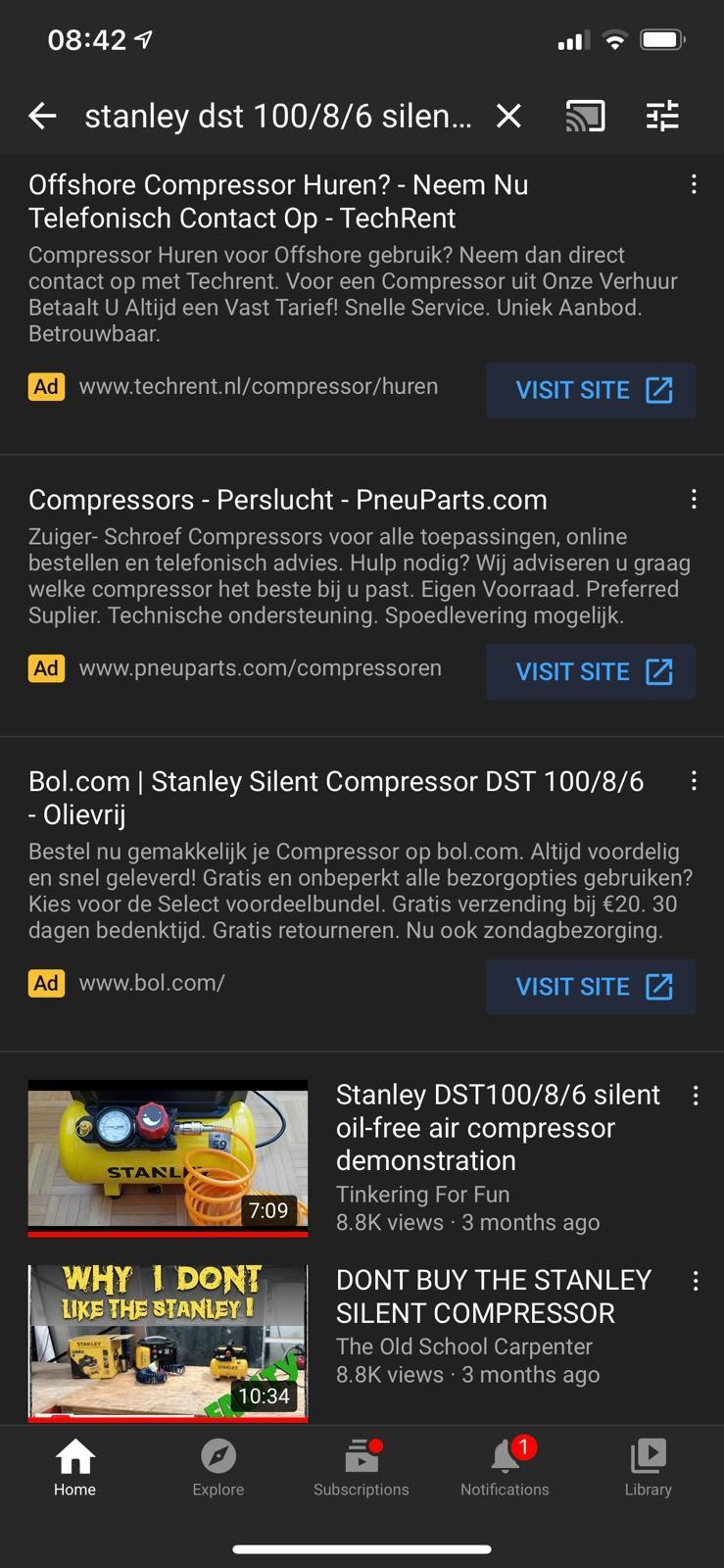Open the Notifications tab
724x1568 pixels.
pyautogui.click(x=505, y=1468)
